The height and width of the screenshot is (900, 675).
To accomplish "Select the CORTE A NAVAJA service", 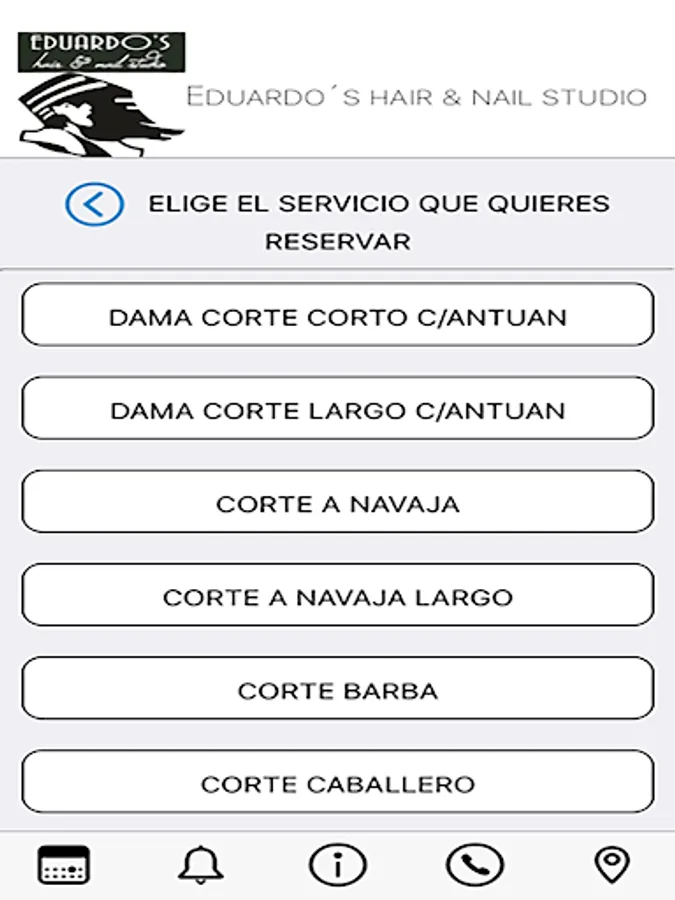I will click(338, 502).
